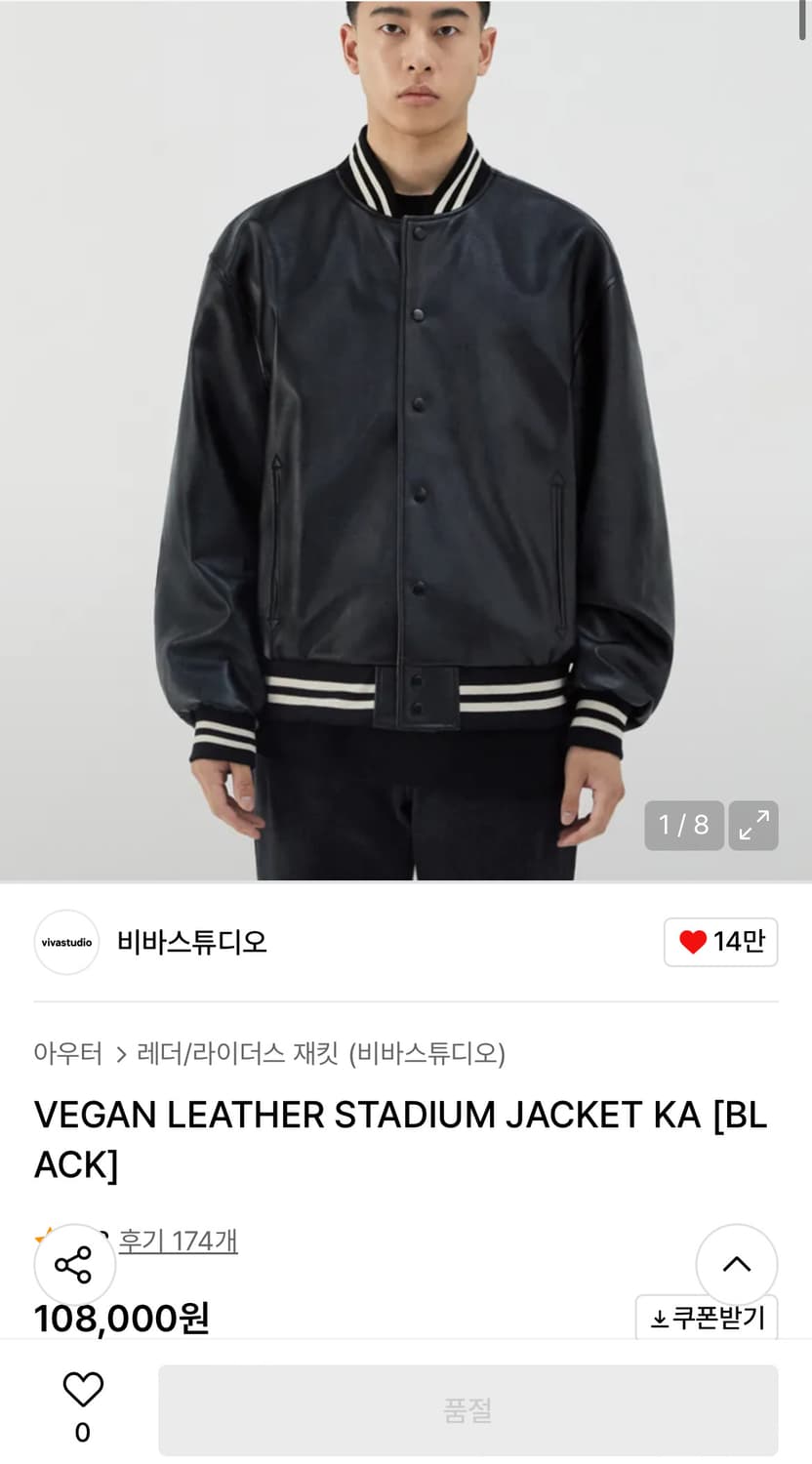This screenshot has width=812, height=1464.
Task: Tap the 품절 sold-out button
Action: coord(467,1410)
